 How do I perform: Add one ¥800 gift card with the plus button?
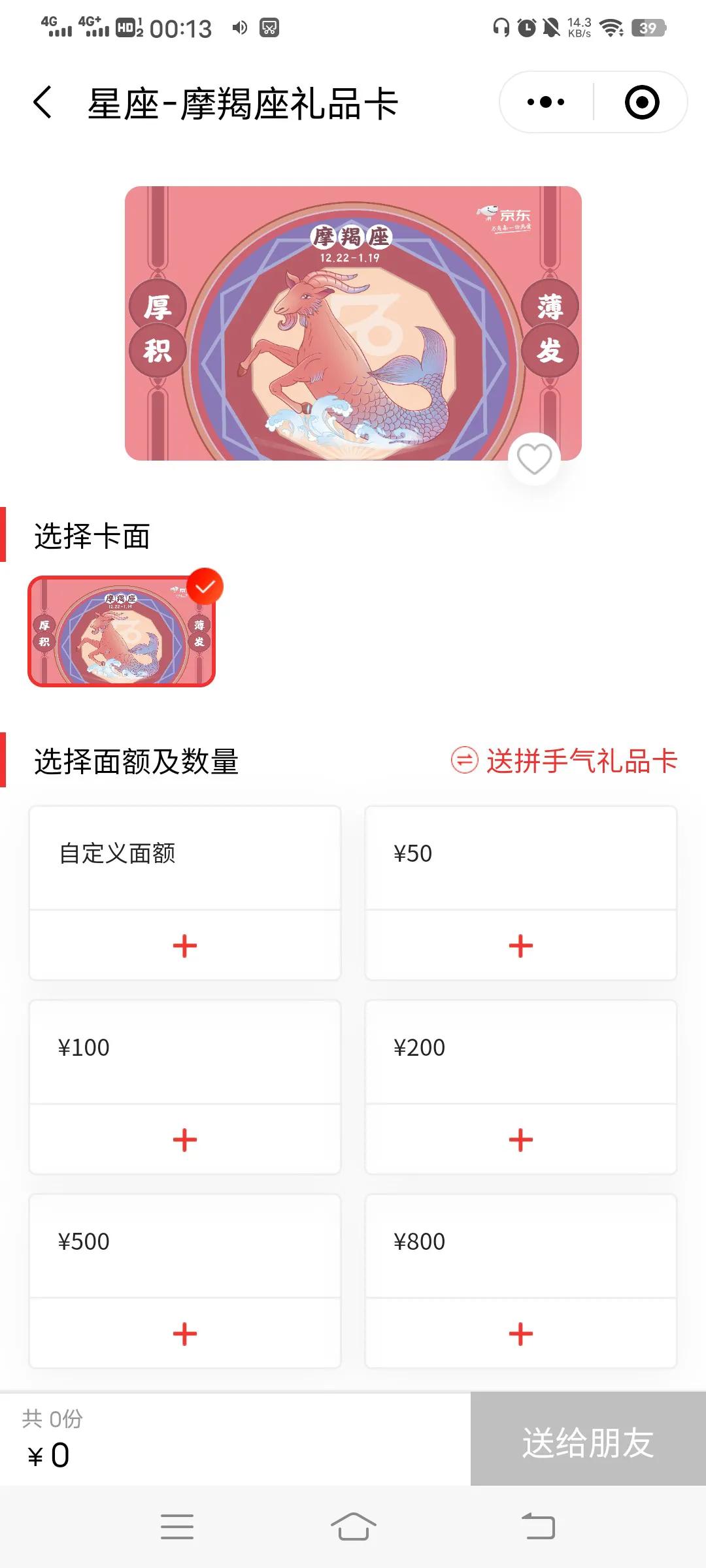(x=520, y=1333)
